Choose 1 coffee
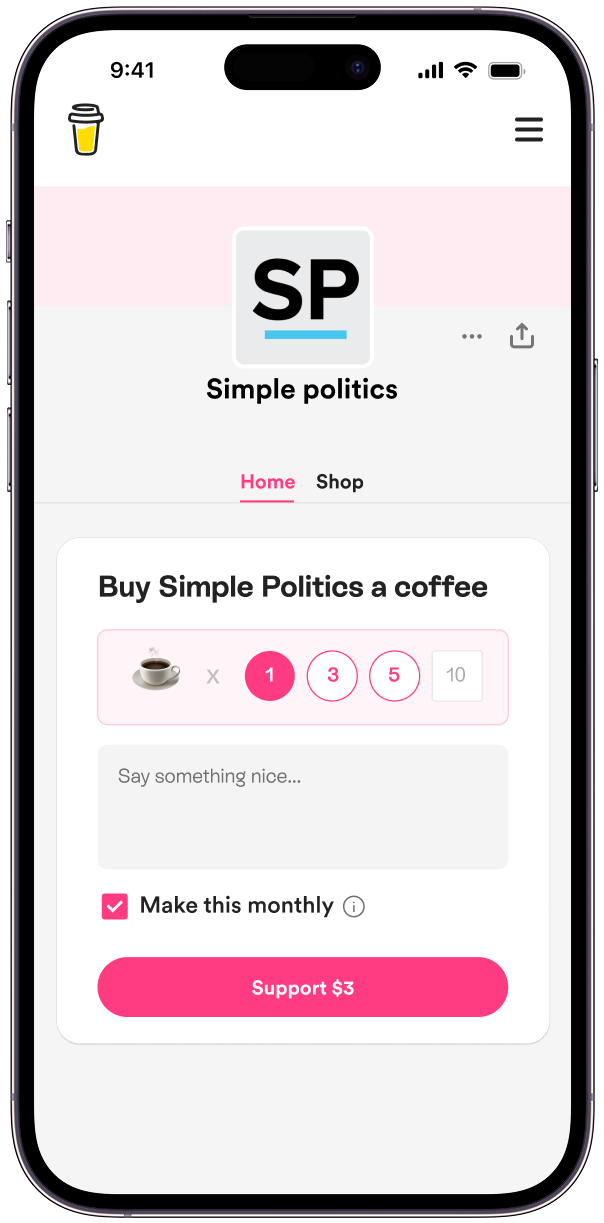 point(269,676)
